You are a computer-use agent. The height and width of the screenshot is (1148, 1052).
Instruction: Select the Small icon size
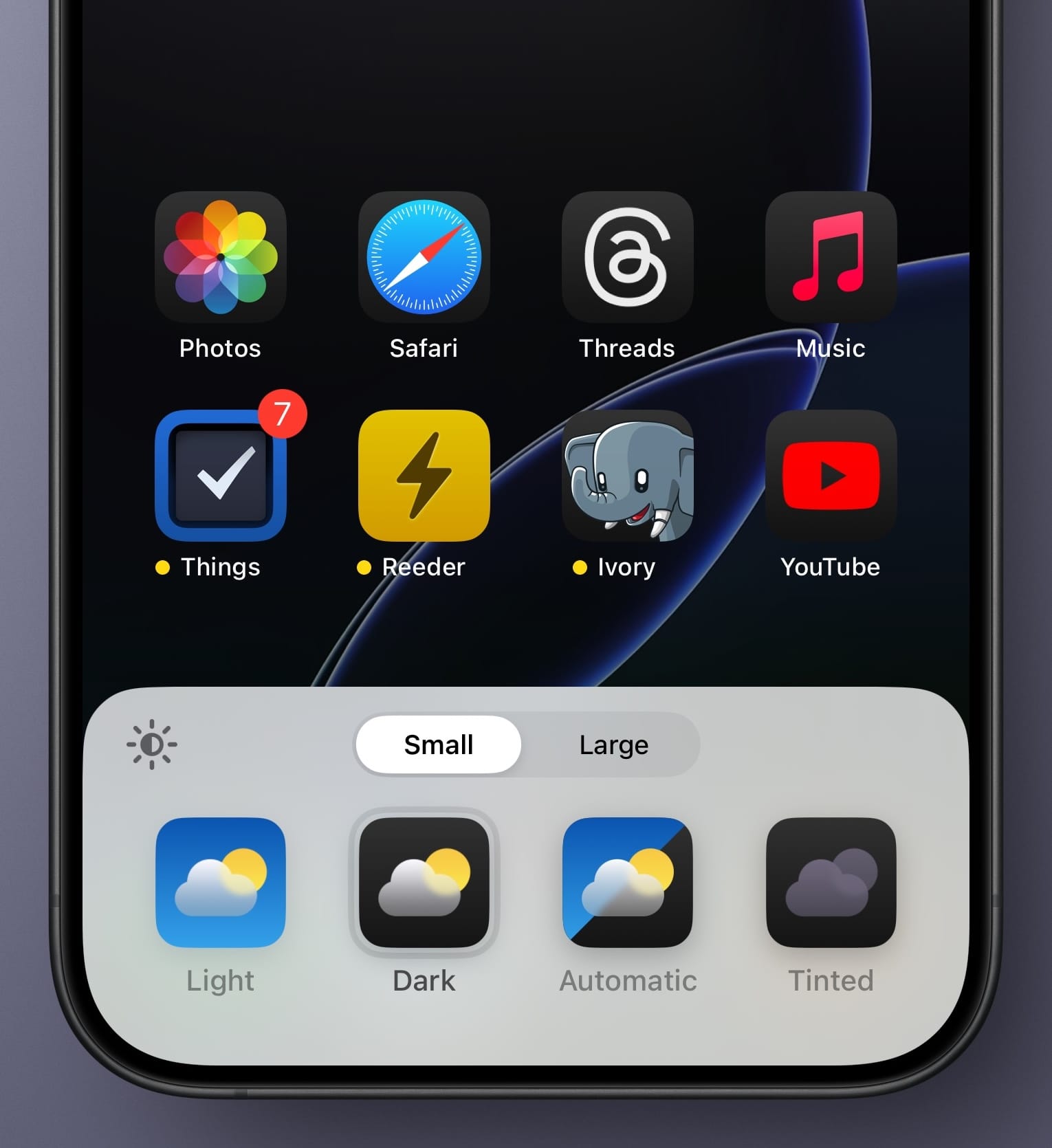[x=439, y=744]
